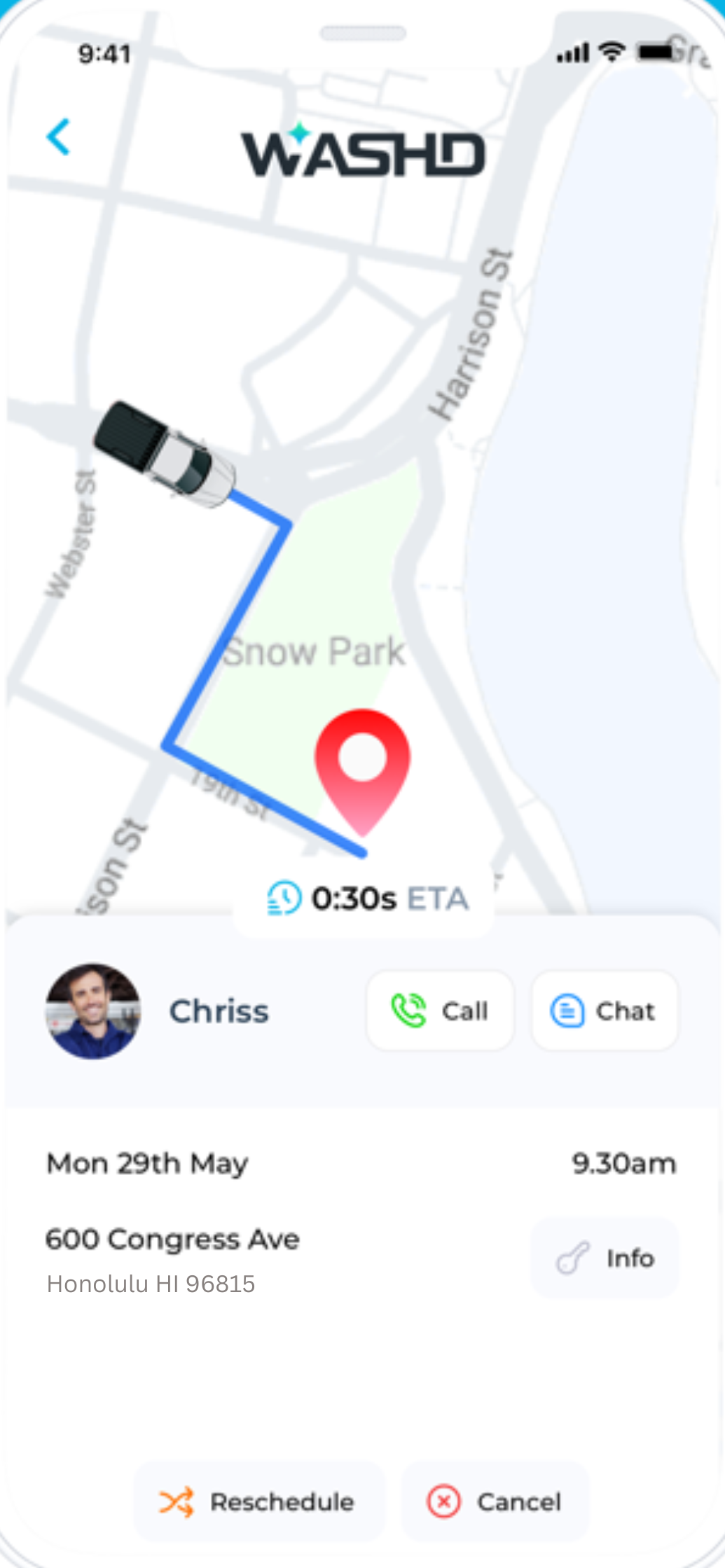The image size is (725, 1568).
Task: Reschedule the appointment
Action: pyautogui.click(x=258, y=1501)
